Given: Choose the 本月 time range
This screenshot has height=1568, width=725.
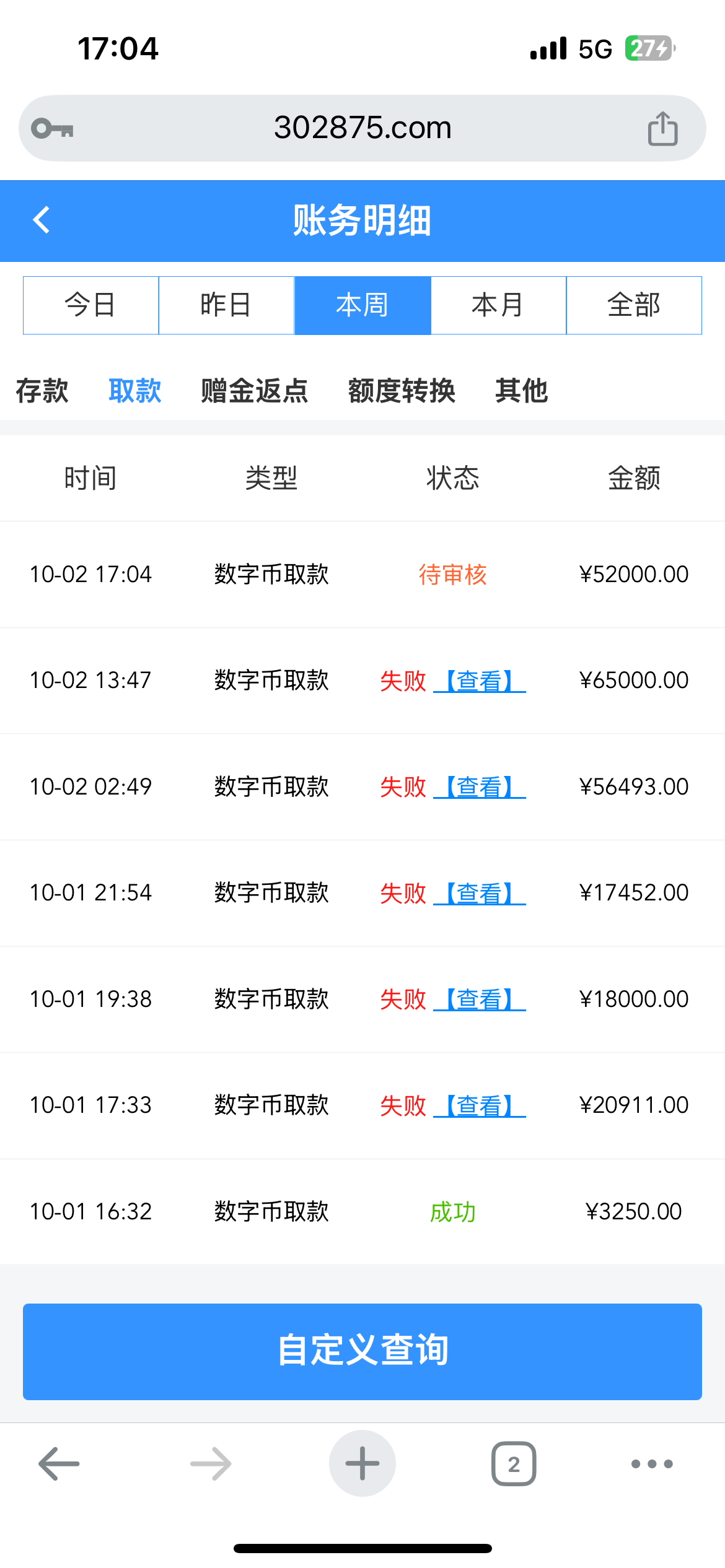Looking at the screenshot, I should [498, 305].
